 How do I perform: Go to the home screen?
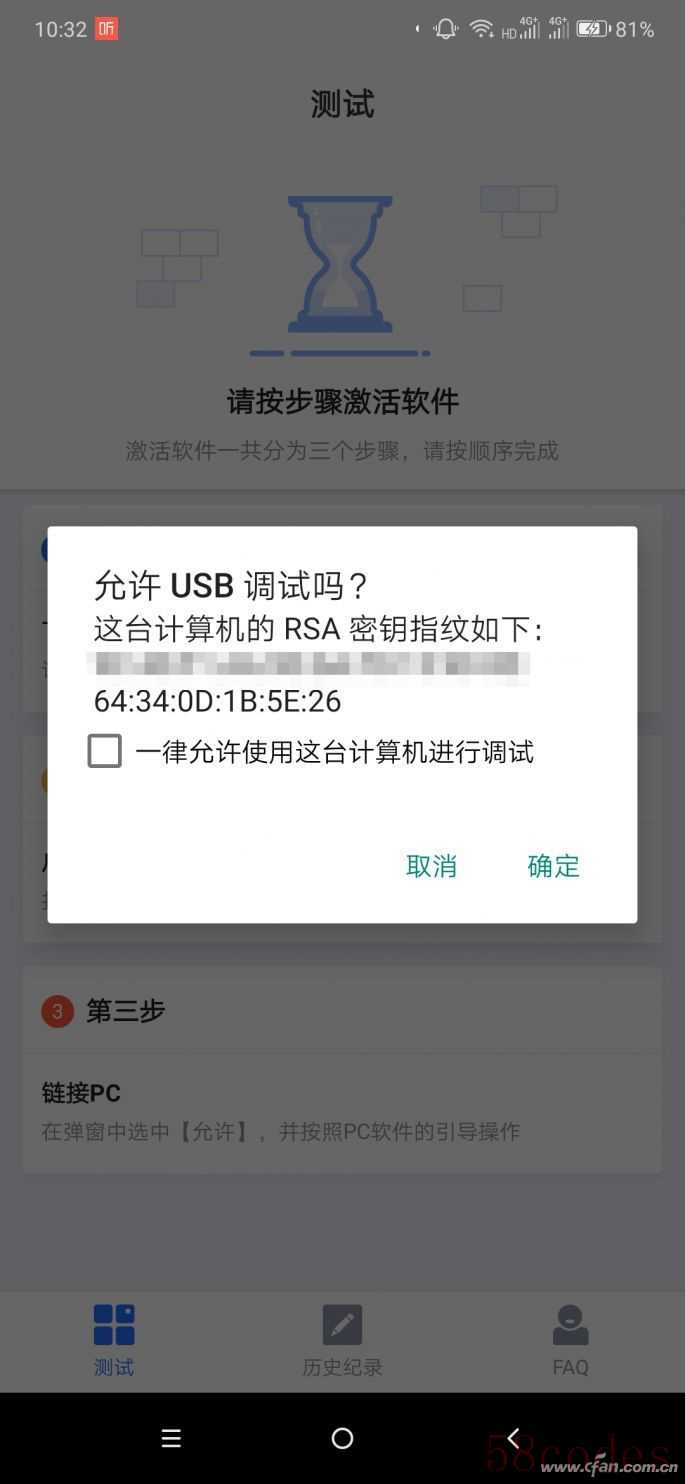click(342, 1438)
